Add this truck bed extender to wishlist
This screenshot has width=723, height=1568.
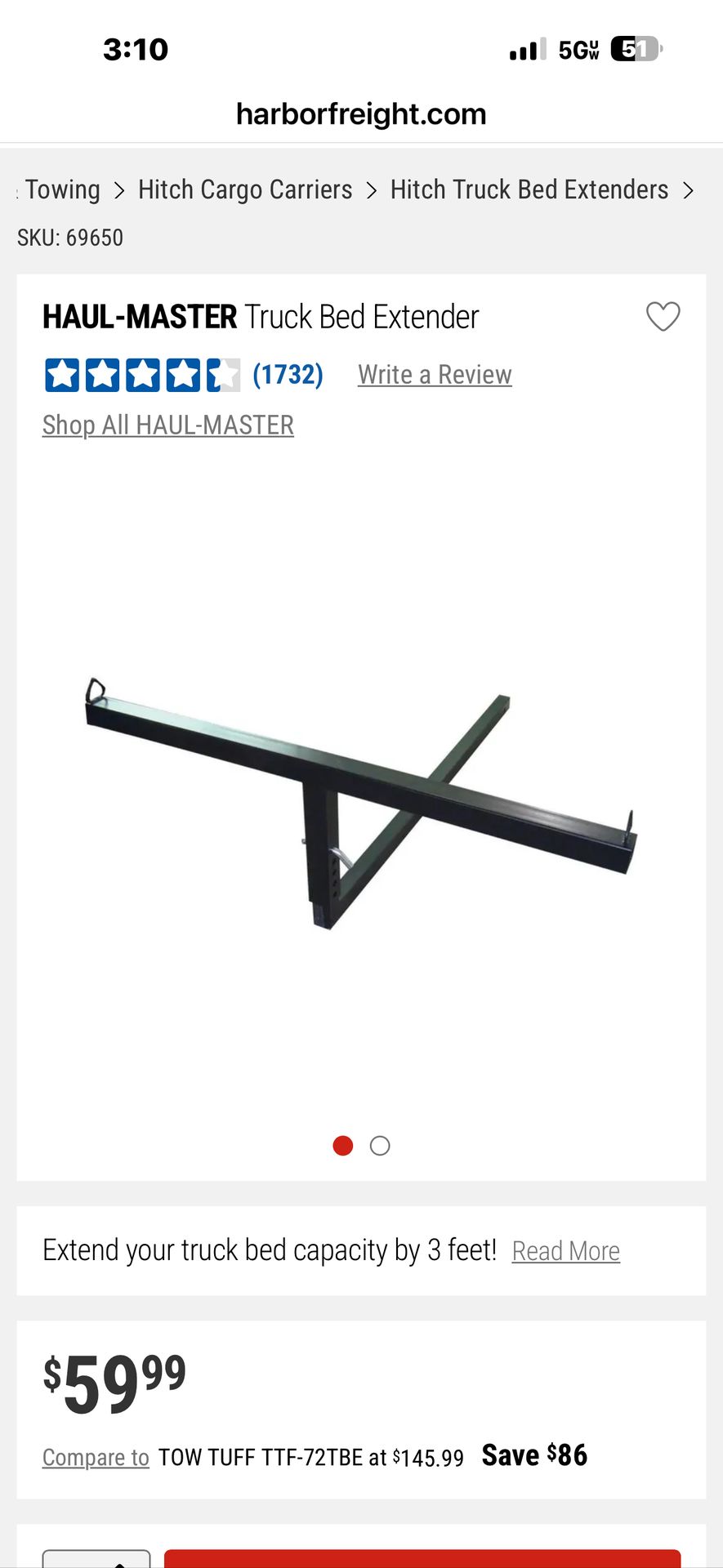coord(663,317)
